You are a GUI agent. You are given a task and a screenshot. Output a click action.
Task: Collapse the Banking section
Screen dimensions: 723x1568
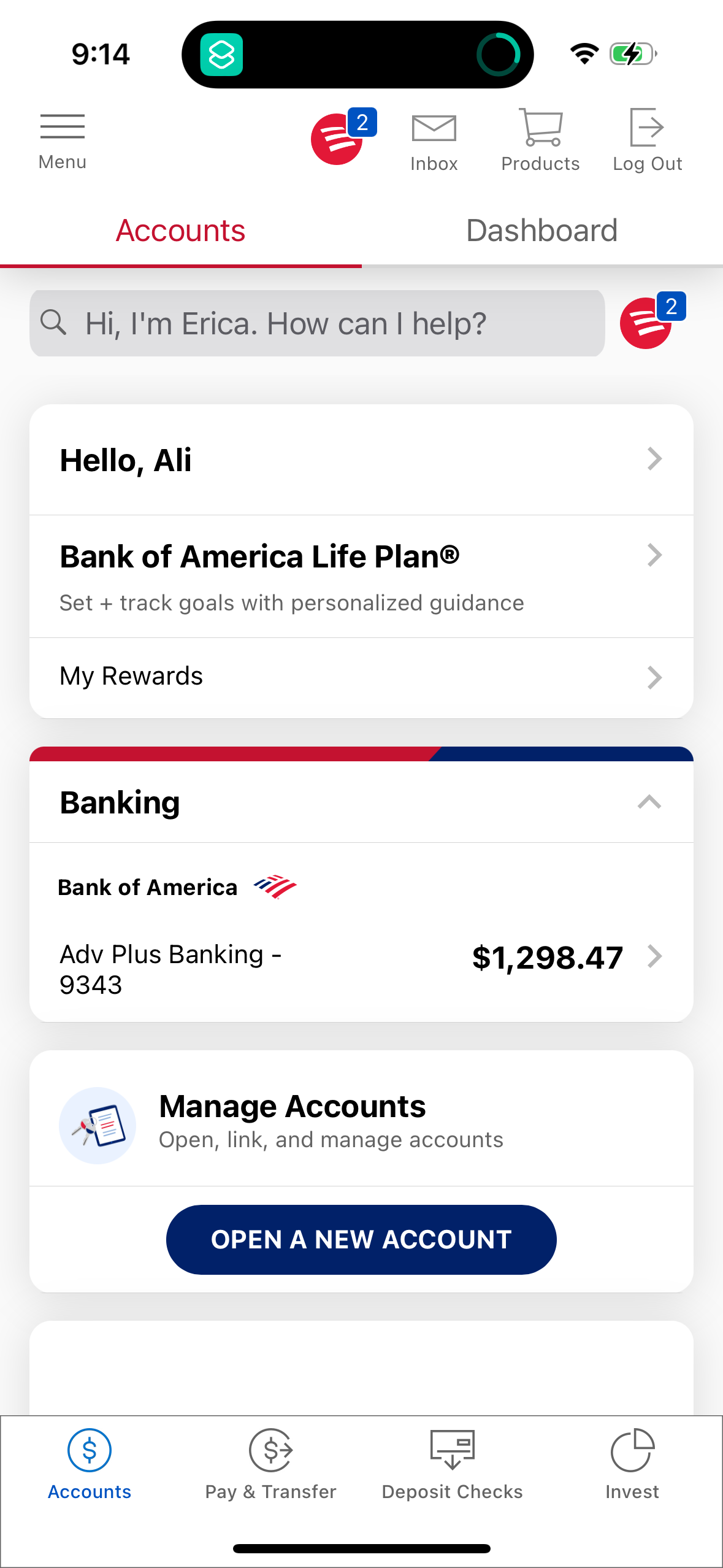[649, 802]
